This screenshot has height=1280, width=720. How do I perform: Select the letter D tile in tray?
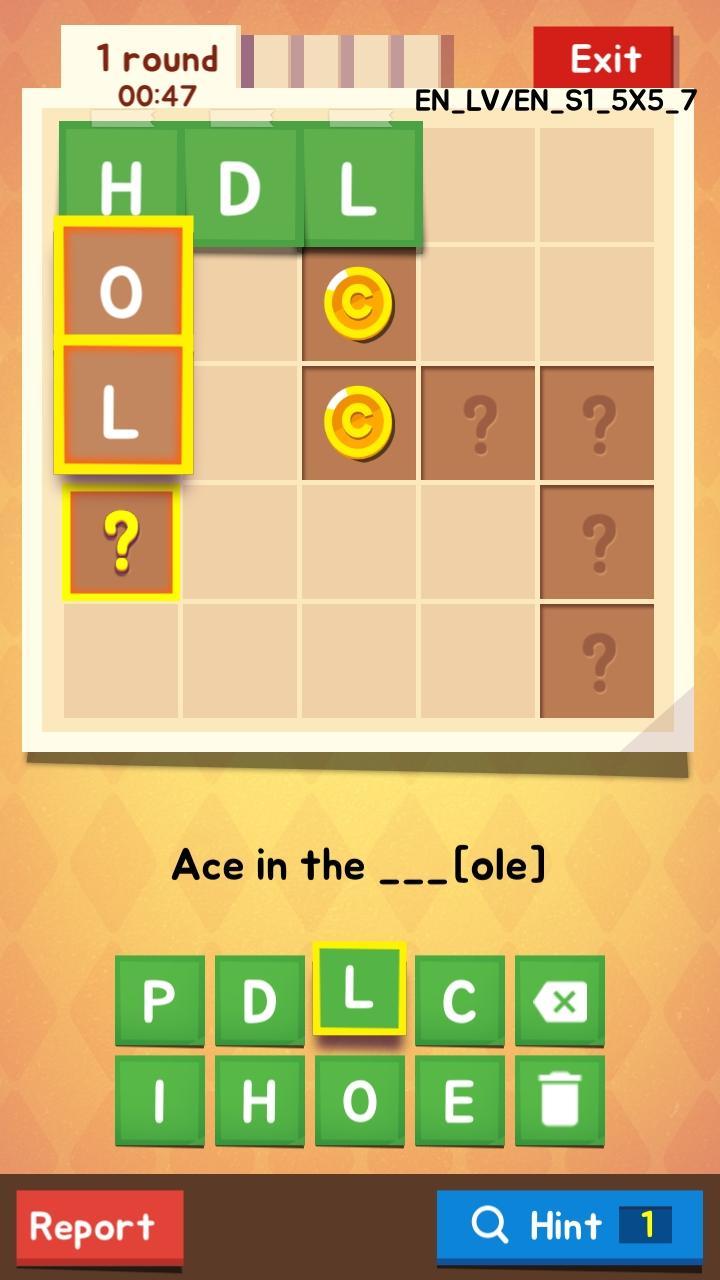click(260, 1001)
